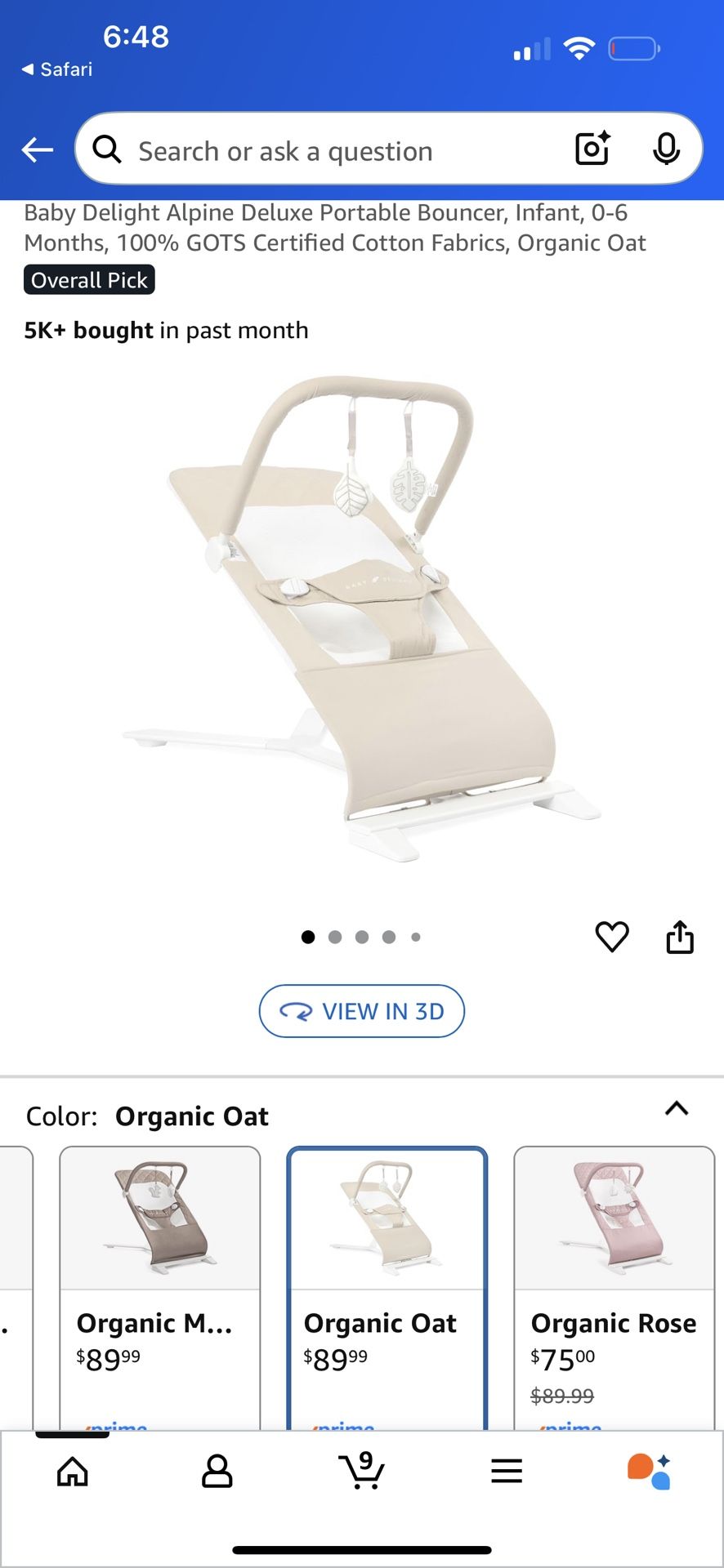Collapse the Color options section
724x1568 pixels.
677,1109
